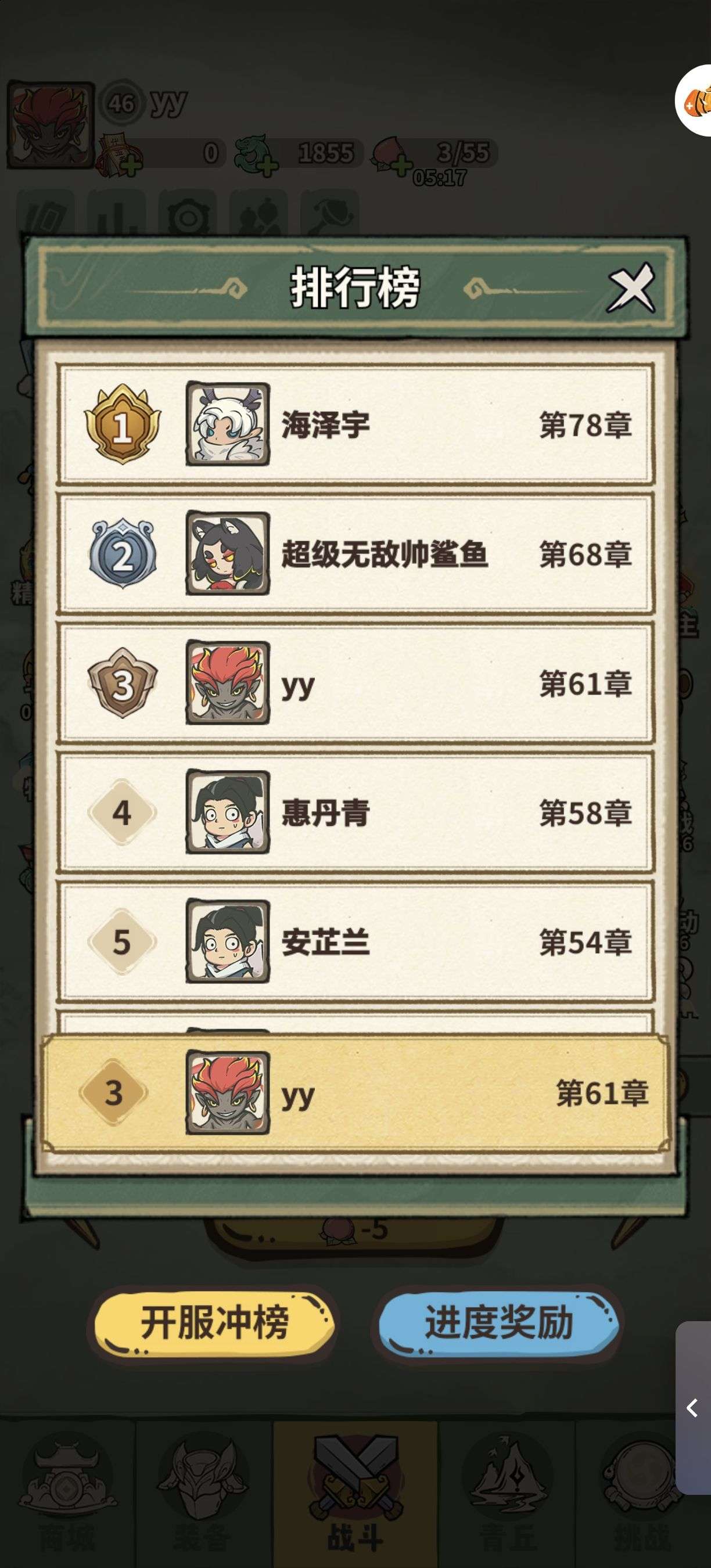Open 进度奖励 progress rewards
Viewport: 711px width, 1568px height.
(498, 1322)
